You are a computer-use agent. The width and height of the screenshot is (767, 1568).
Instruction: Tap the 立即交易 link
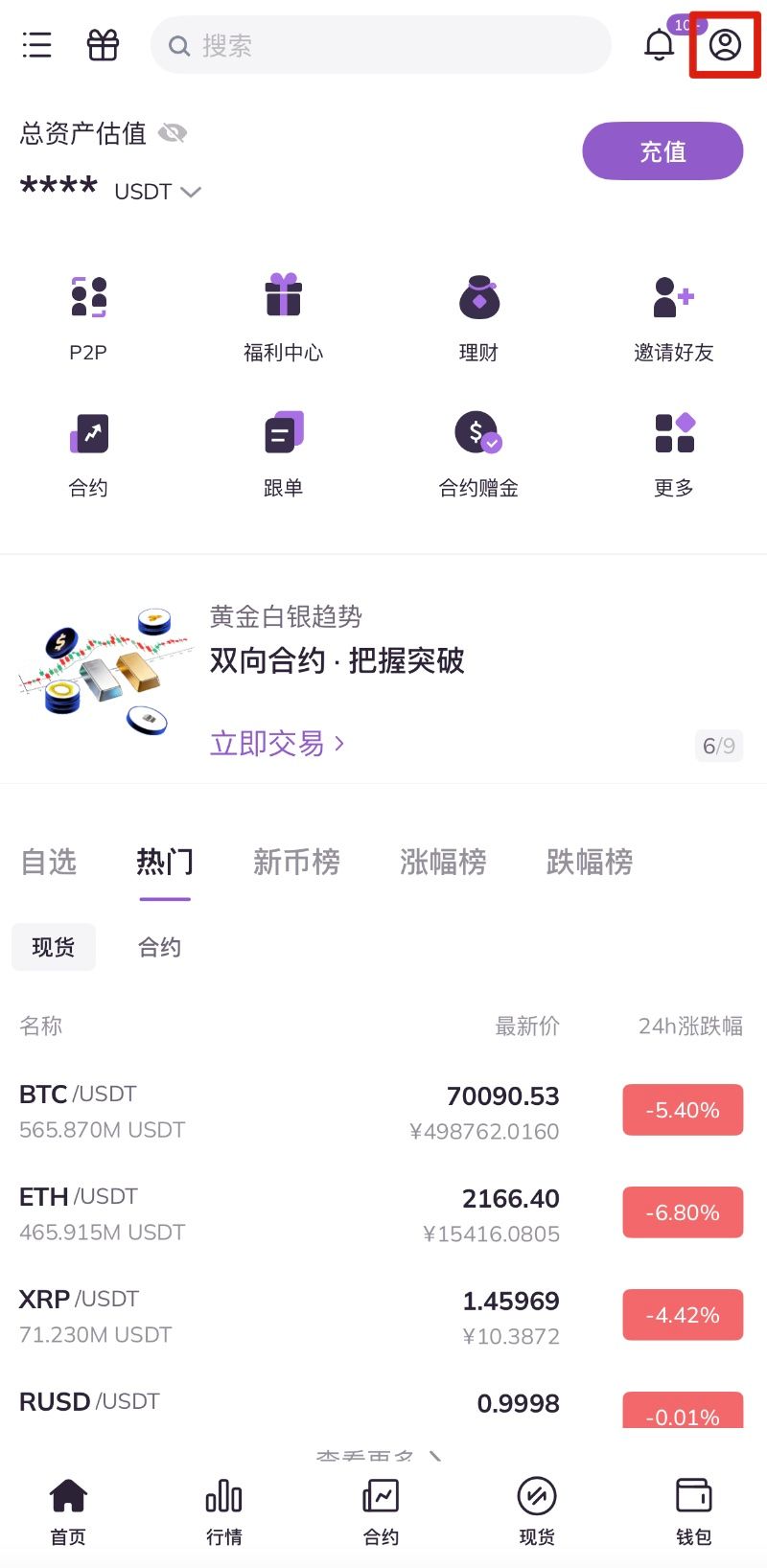[276, 743]
